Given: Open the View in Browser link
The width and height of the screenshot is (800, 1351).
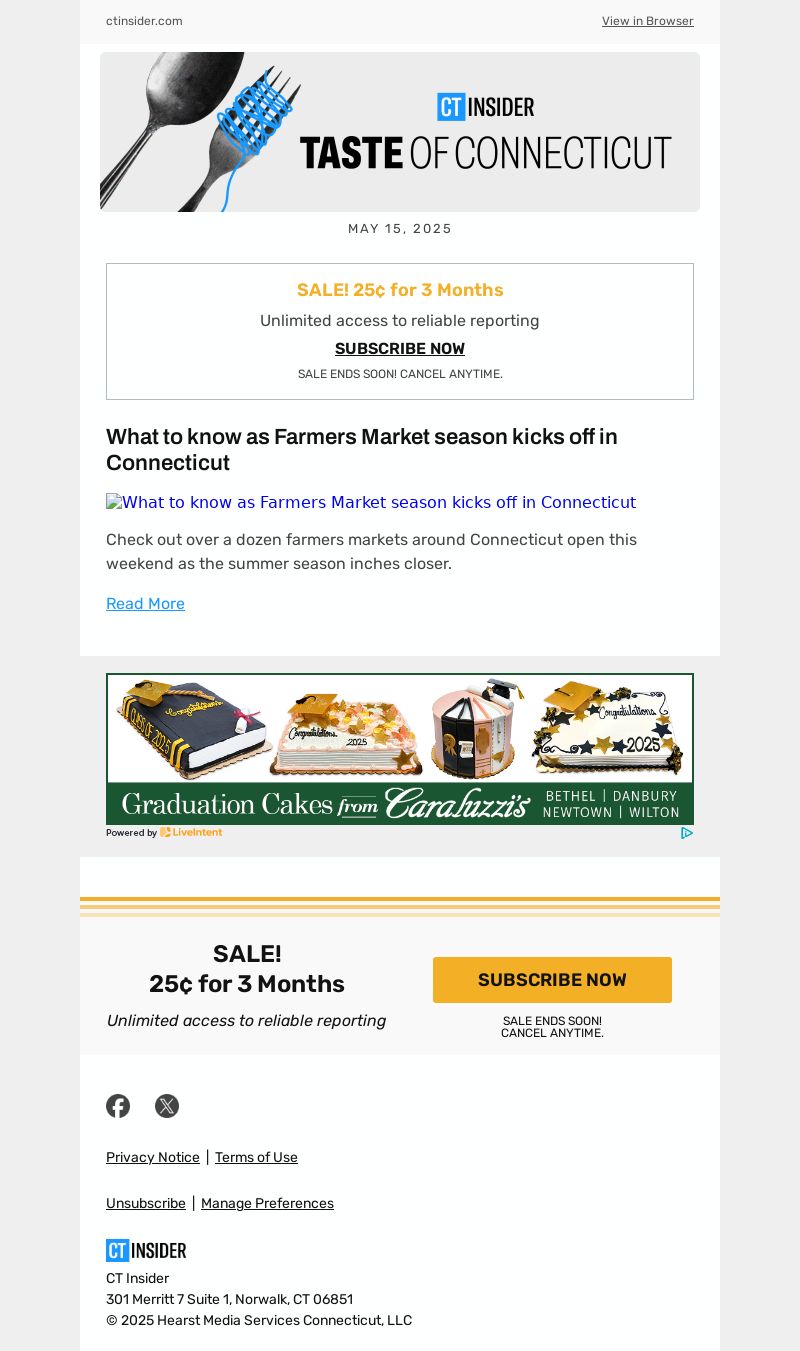Looking at the screenshot, I should click(x=647, y=21).
